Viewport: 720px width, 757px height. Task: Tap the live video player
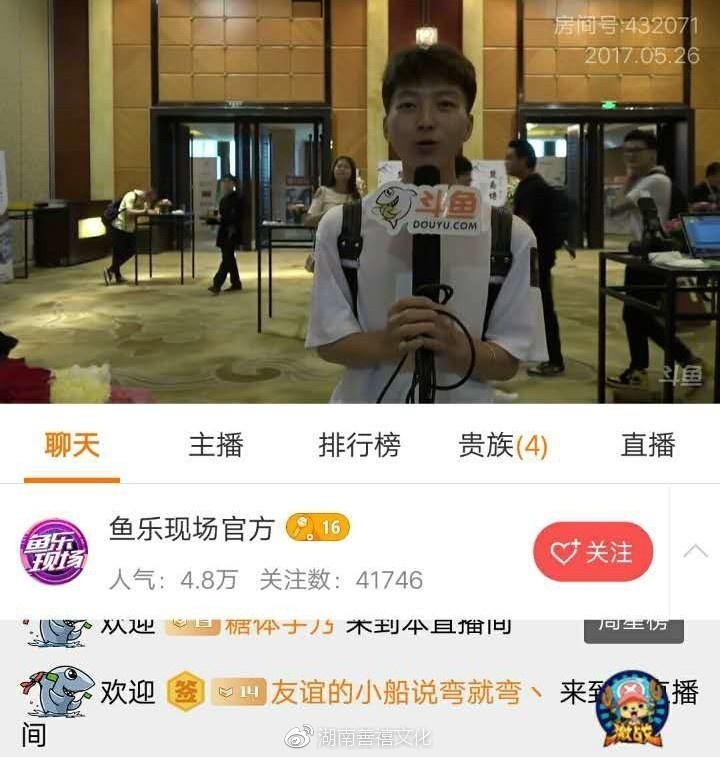coord(360,200)
